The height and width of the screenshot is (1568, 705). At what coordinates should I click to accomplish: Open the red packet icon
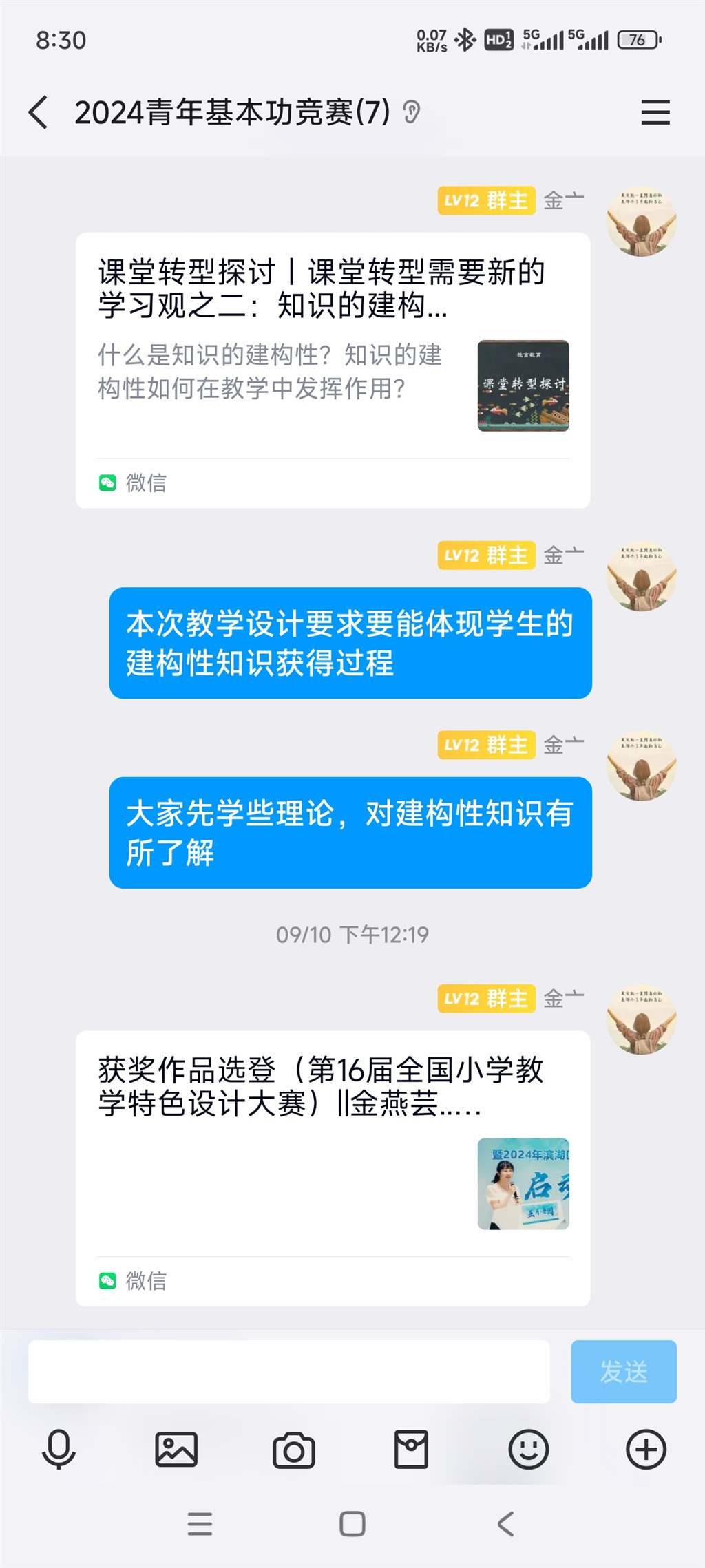[411, 1449]
